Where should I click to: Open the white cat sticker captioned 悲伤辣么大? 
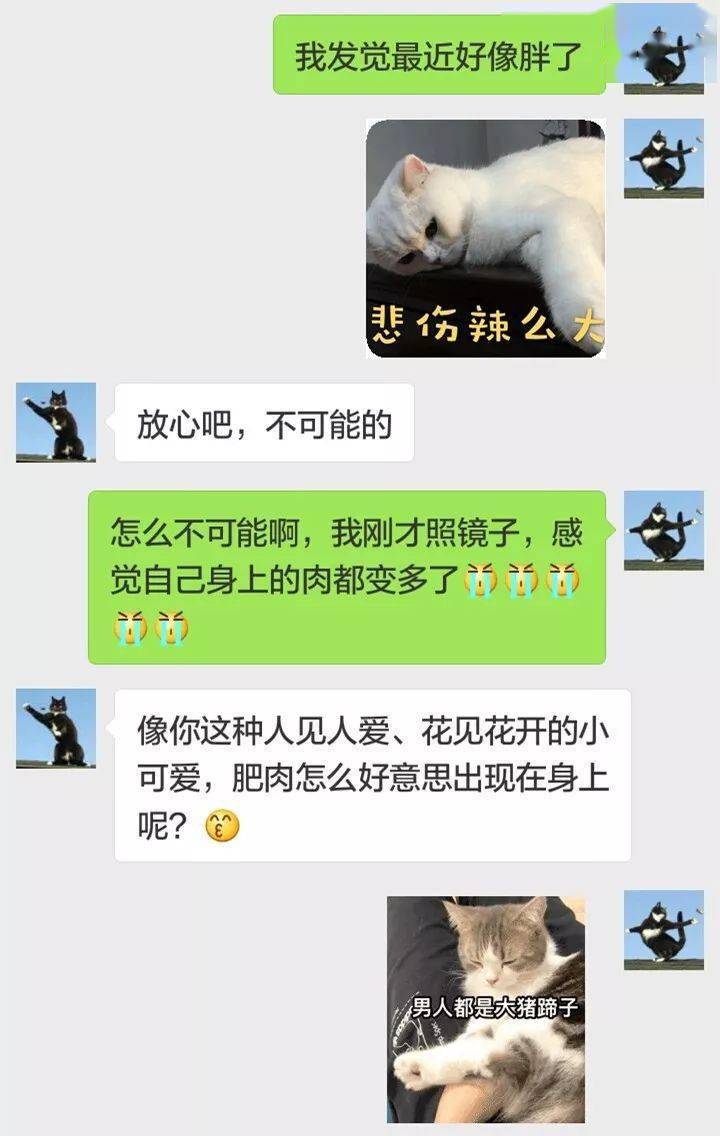click(485, 238)
